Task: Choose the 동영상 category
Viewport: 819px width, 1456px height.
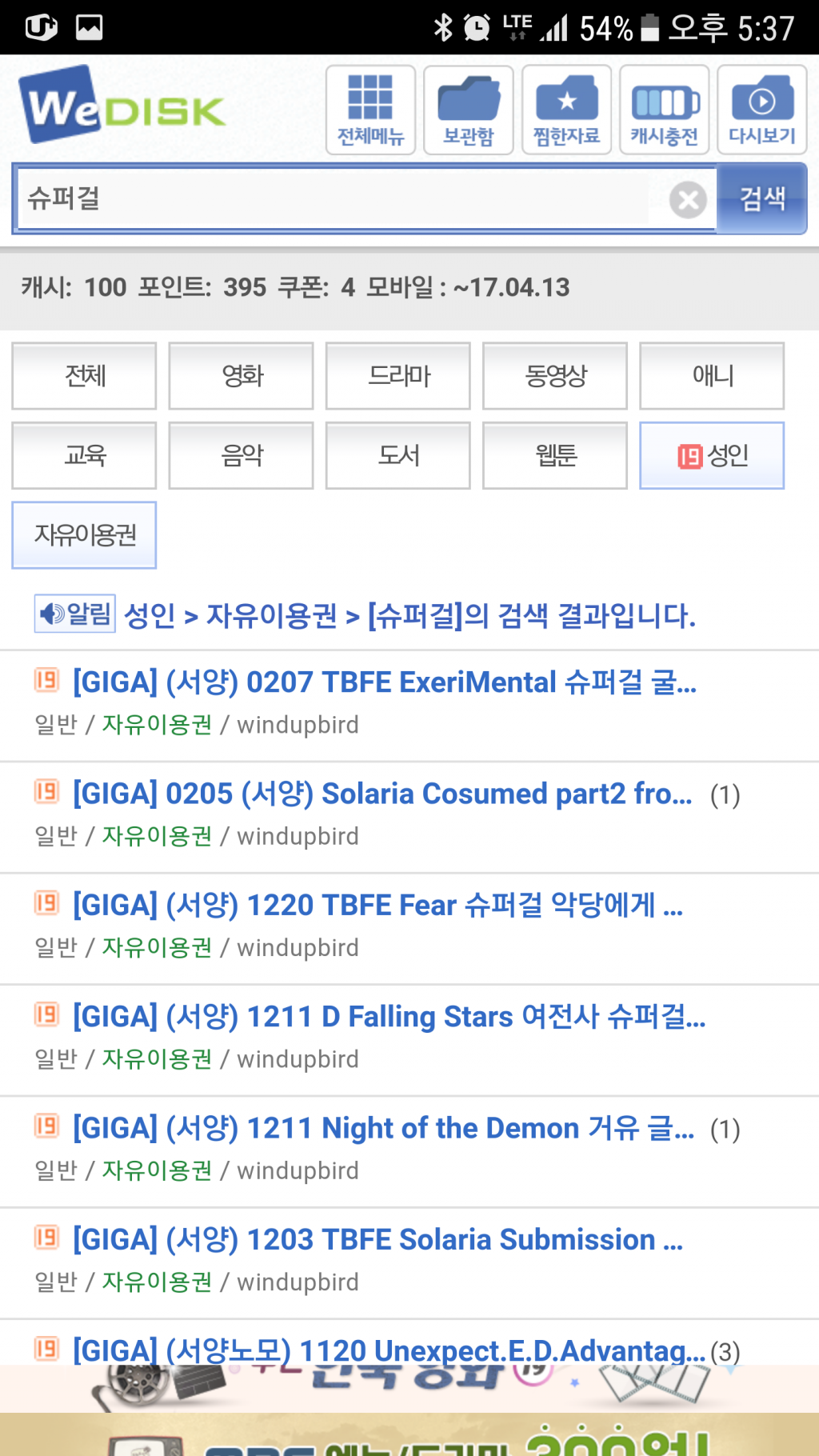Action: click(554, 376)
